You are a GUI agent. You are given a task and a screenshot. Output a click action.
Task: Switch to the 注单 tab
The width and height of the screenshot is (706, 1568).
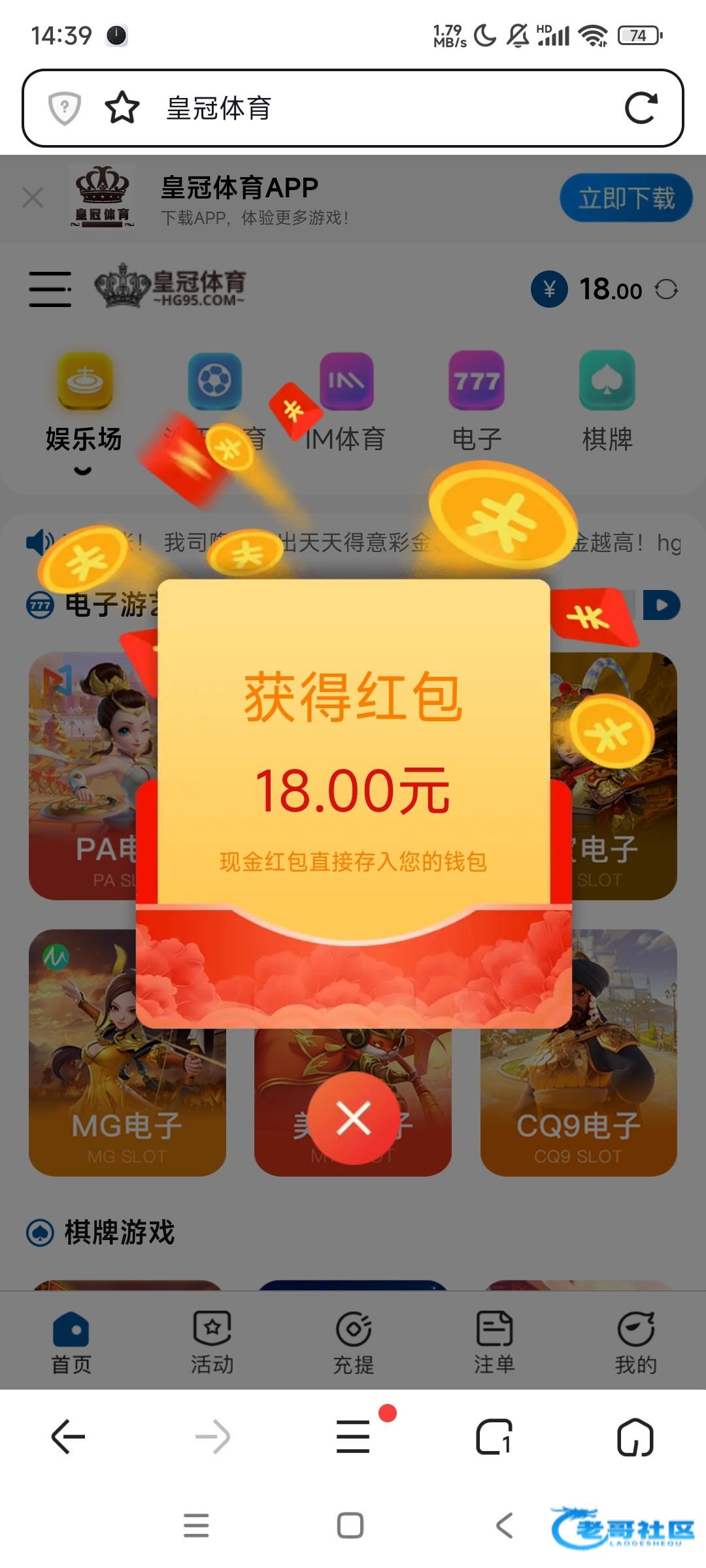pos(494,1341)
